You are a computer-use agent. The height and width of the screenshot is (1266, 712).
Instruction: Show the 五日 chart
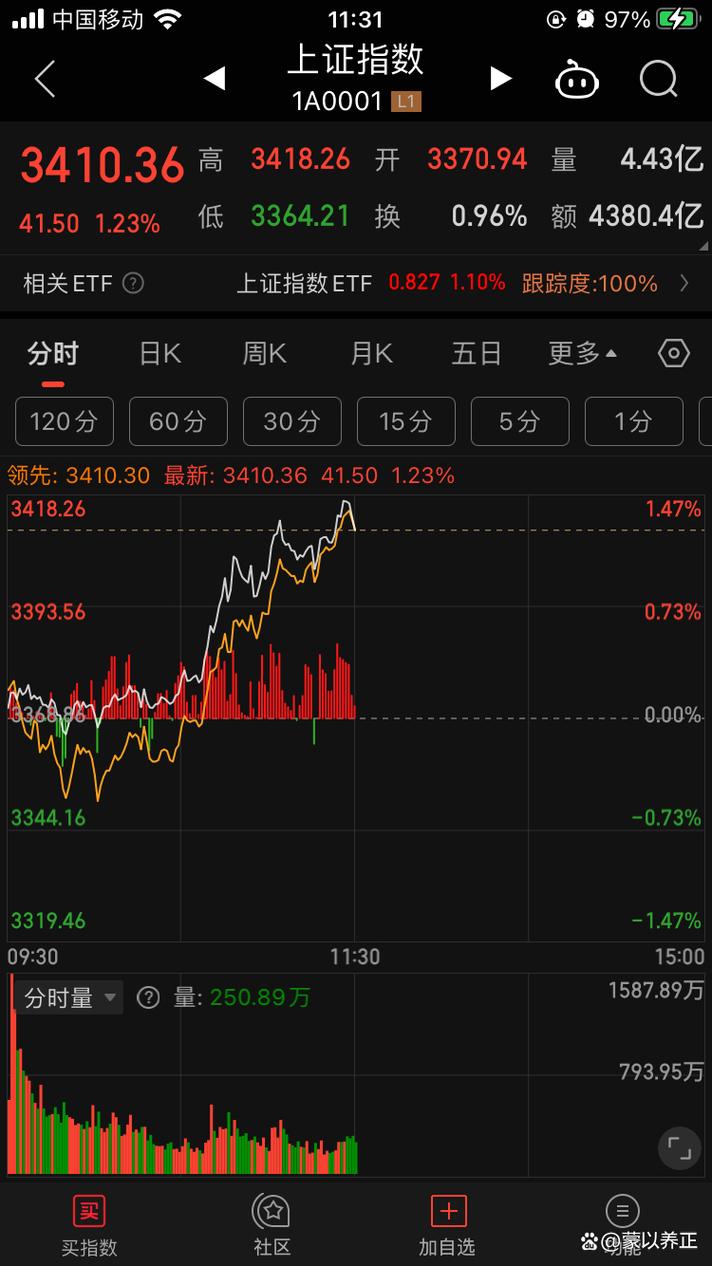click(476, 353)
